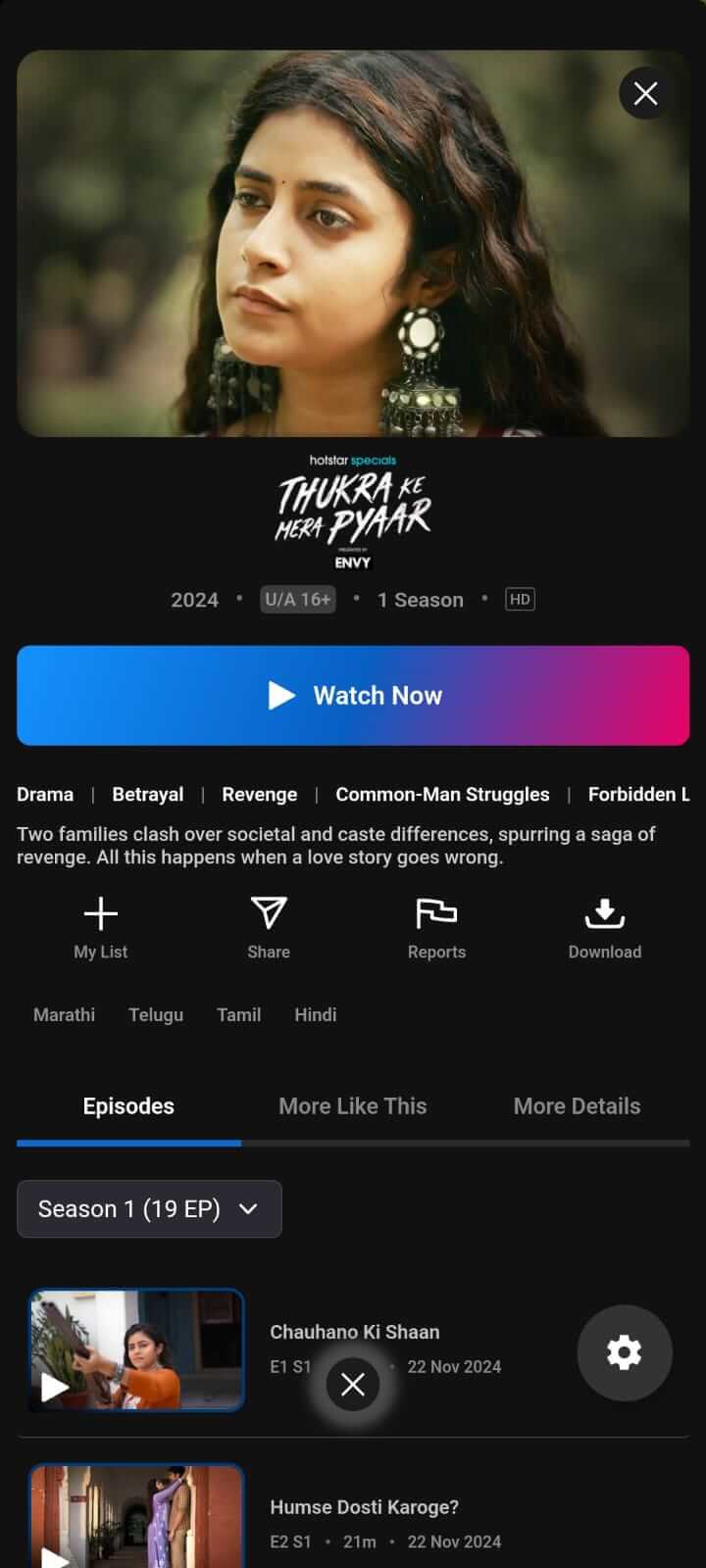
Task: Close the show details with the top X
Action: coord(645,93)
